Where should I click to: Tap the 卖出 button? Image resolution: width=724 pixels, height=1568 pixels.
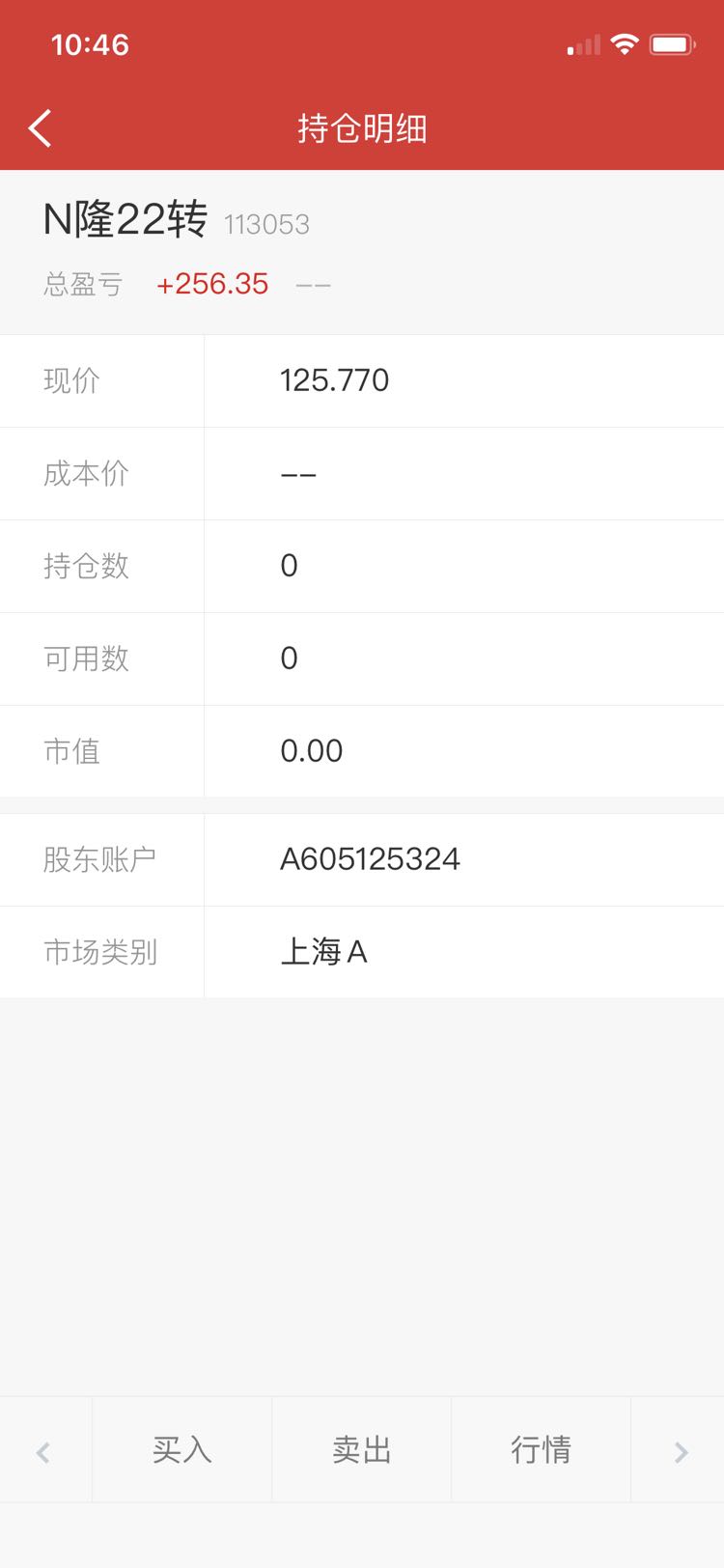tap(362, 1449)
